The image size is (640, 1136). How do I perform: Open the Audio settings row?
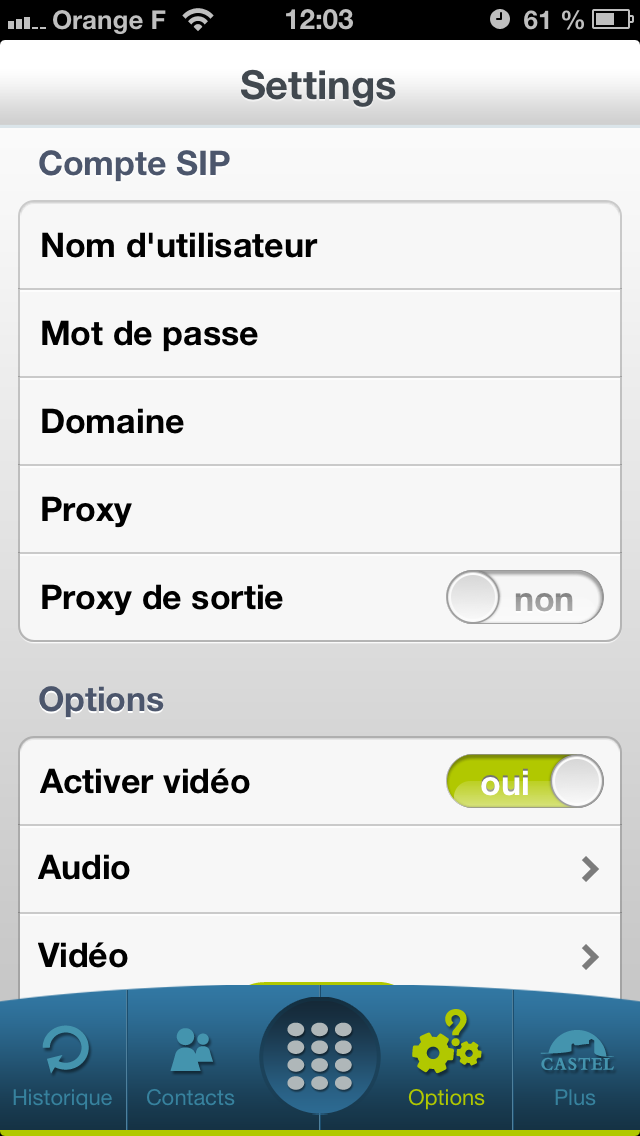point(320,868)
